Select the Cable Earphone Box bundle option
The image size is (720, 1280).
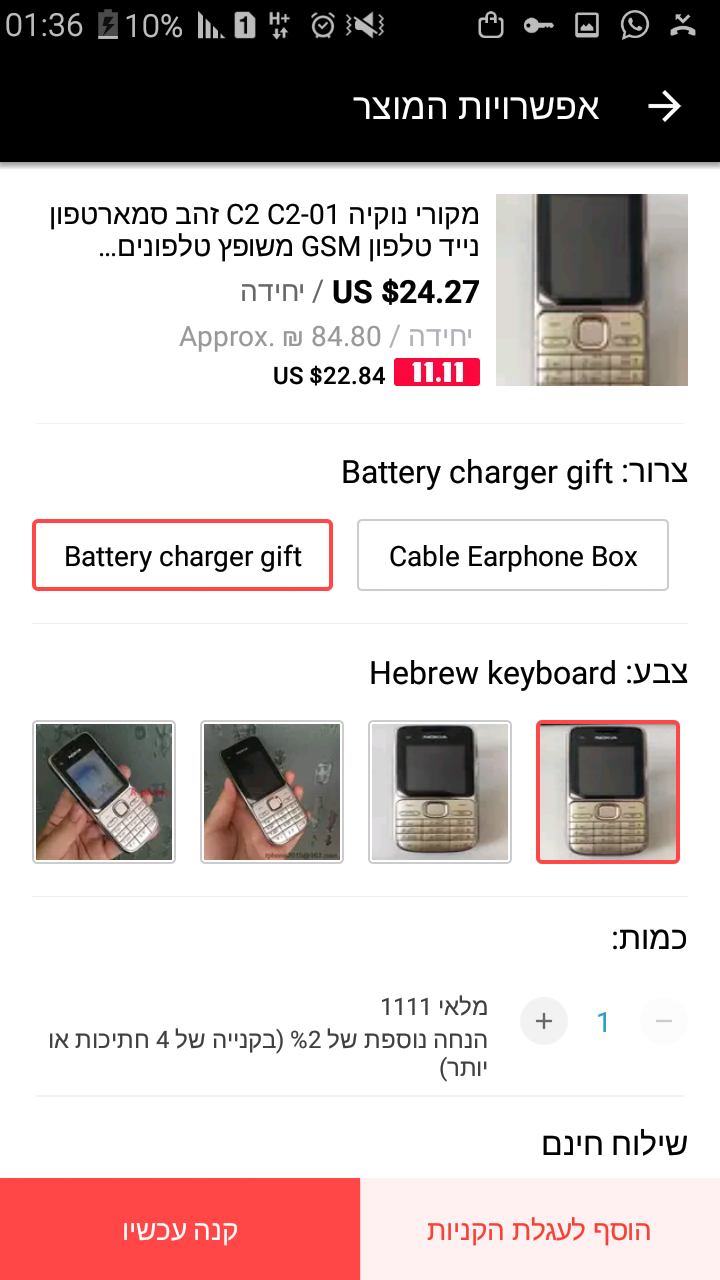[x=512, y=555]
